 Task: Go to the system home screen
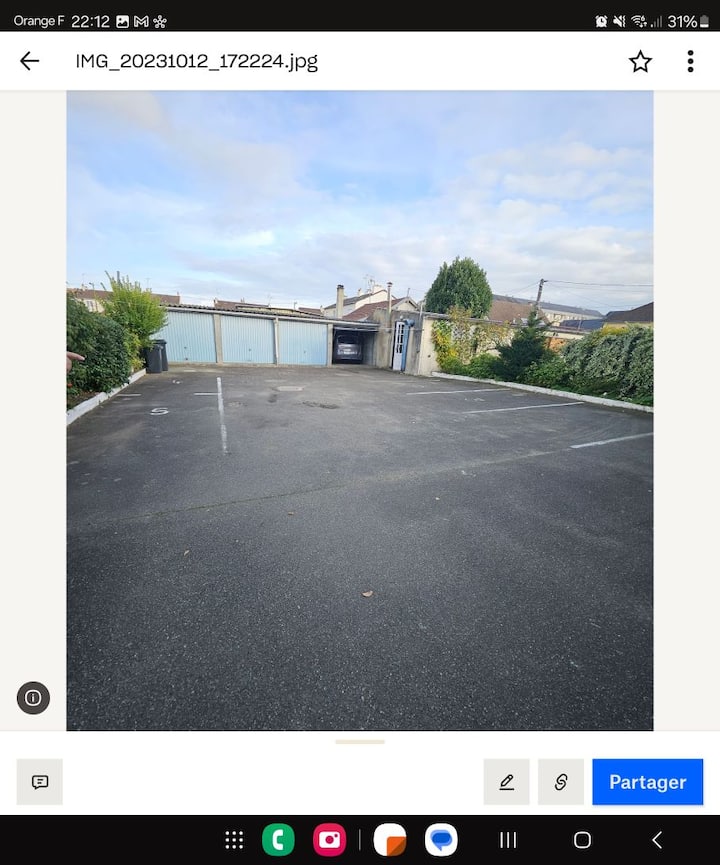tap(582, 840)
